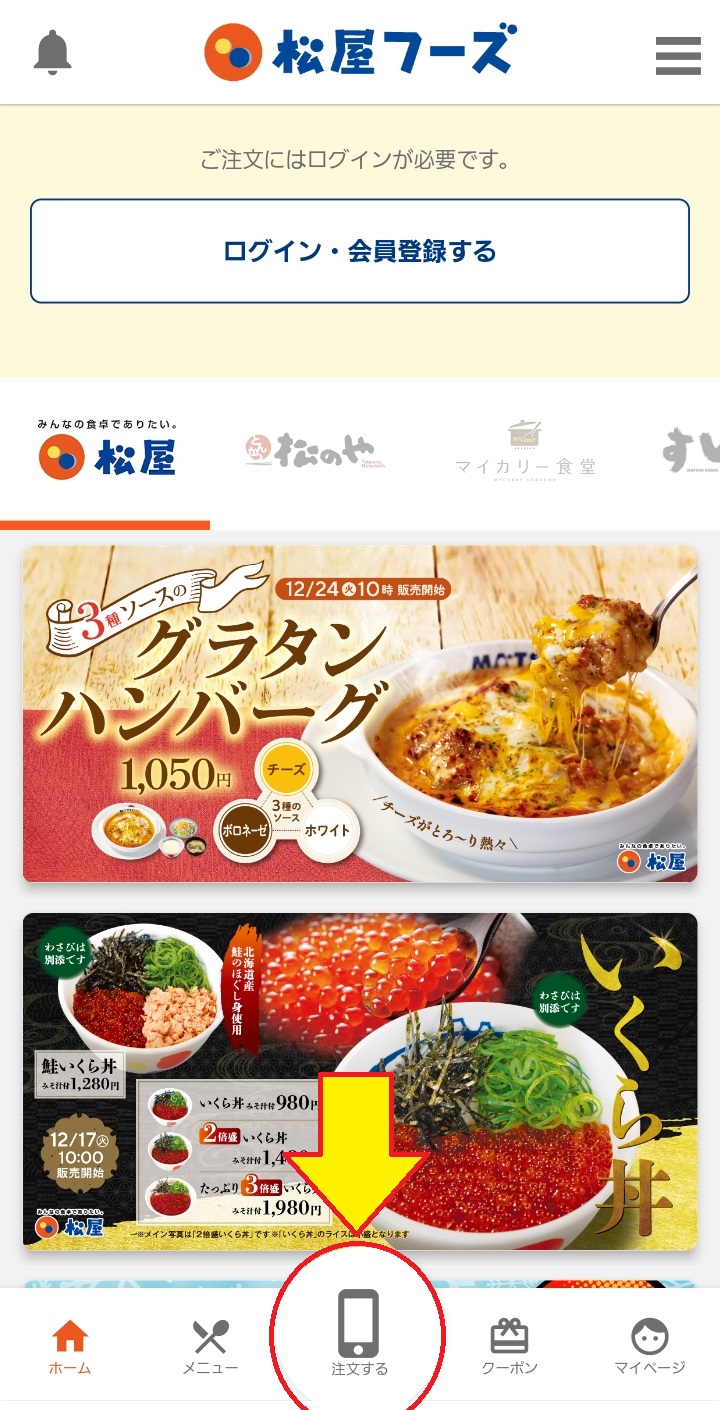Open the notifications bell
Viewport: 720px width, 1410px height.
53,52
